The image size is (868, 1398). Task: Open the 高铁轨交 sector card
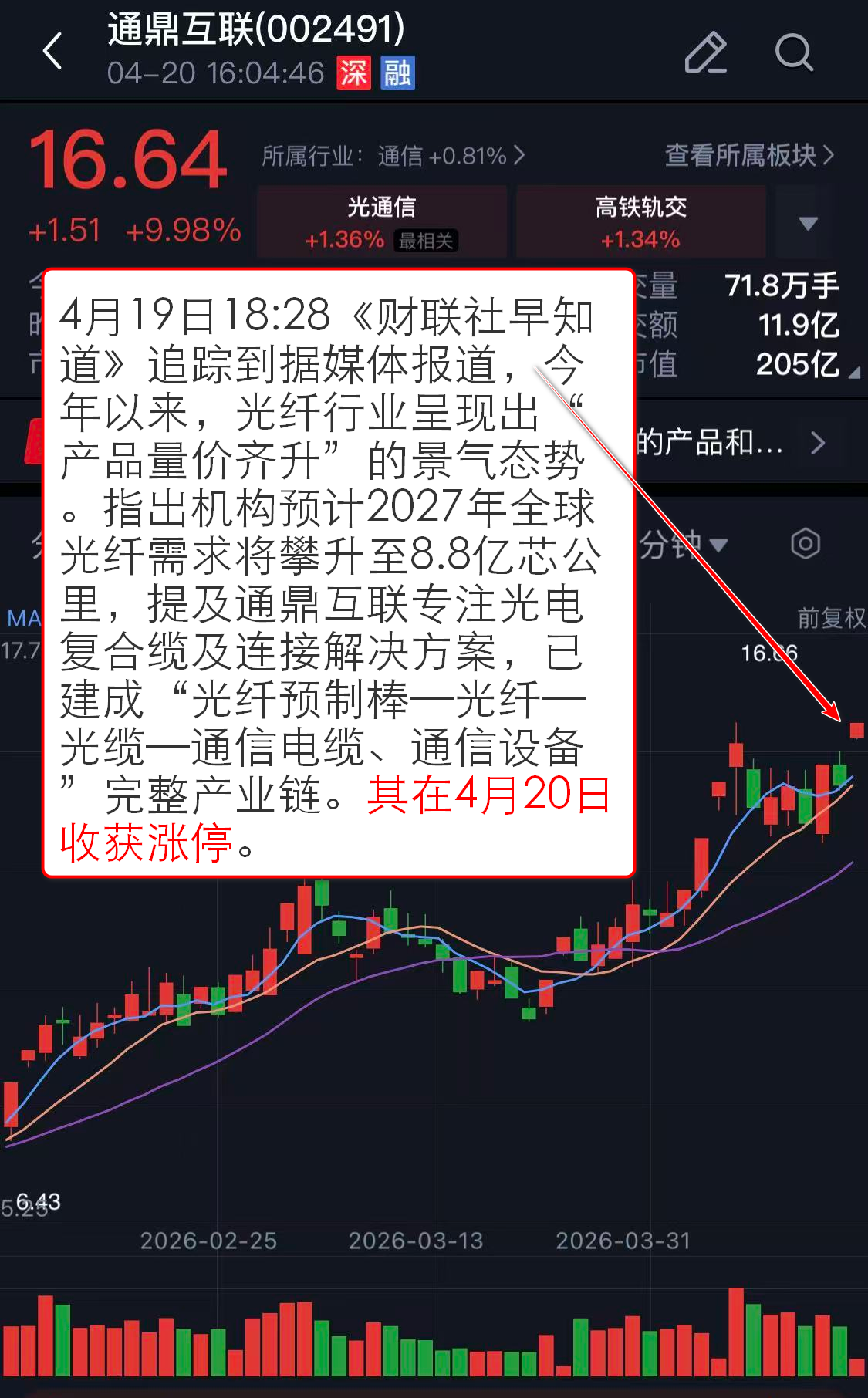640,222
